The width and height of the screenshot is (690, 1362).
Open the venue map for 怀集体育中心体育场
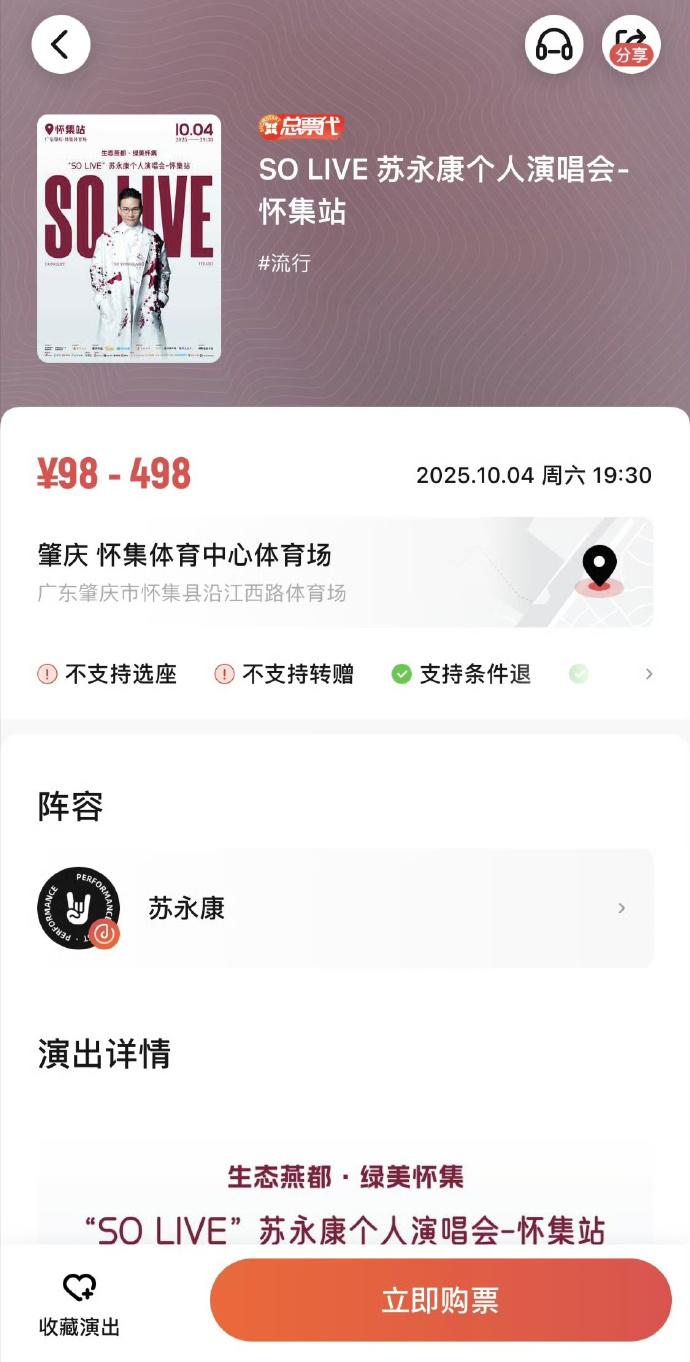tap(599, 571)
